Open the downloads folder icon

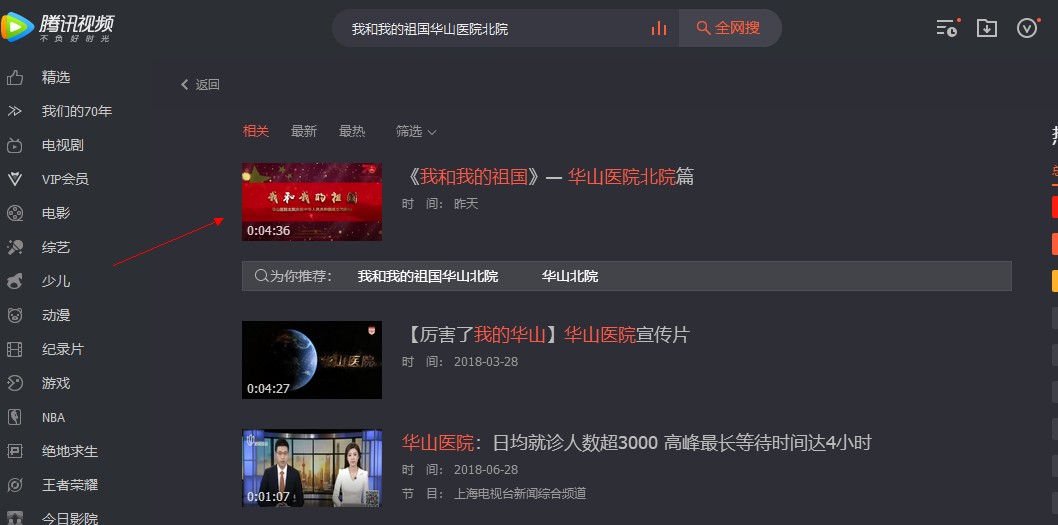(986, 28)
